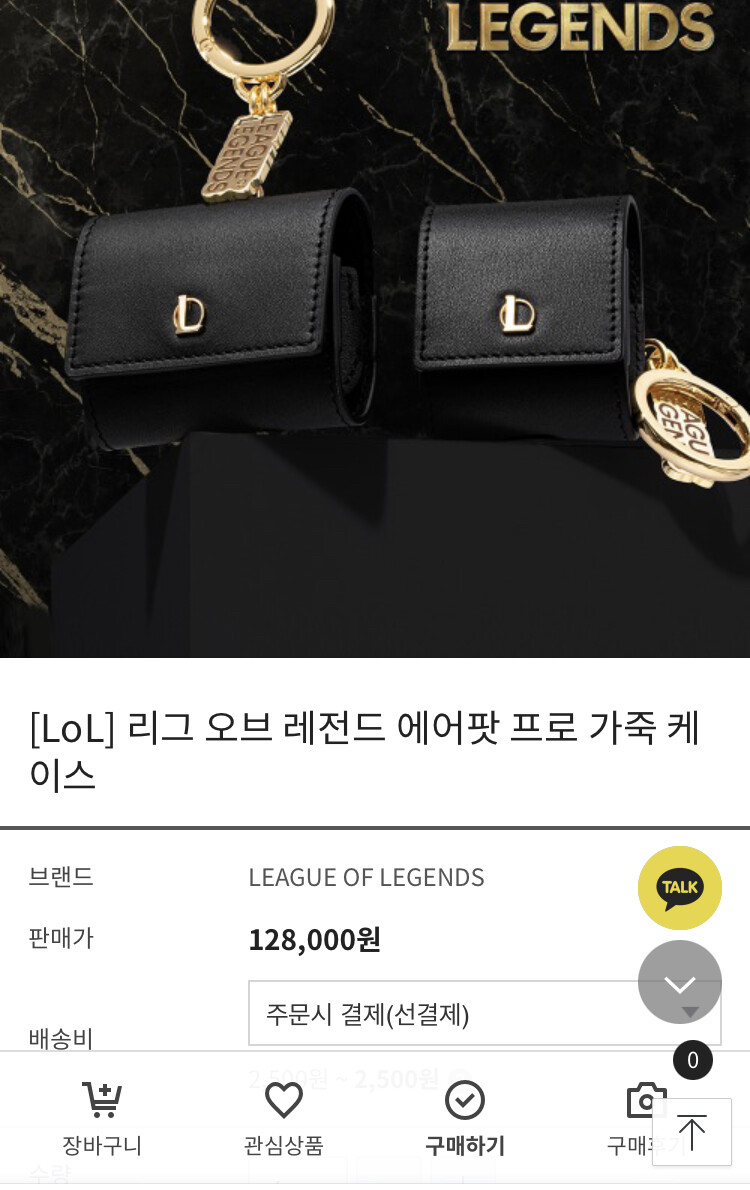Image resolution: width=750 pixels, height=1190 pixels.
Task: Jump back to top of page
Action: [692, 1132]
